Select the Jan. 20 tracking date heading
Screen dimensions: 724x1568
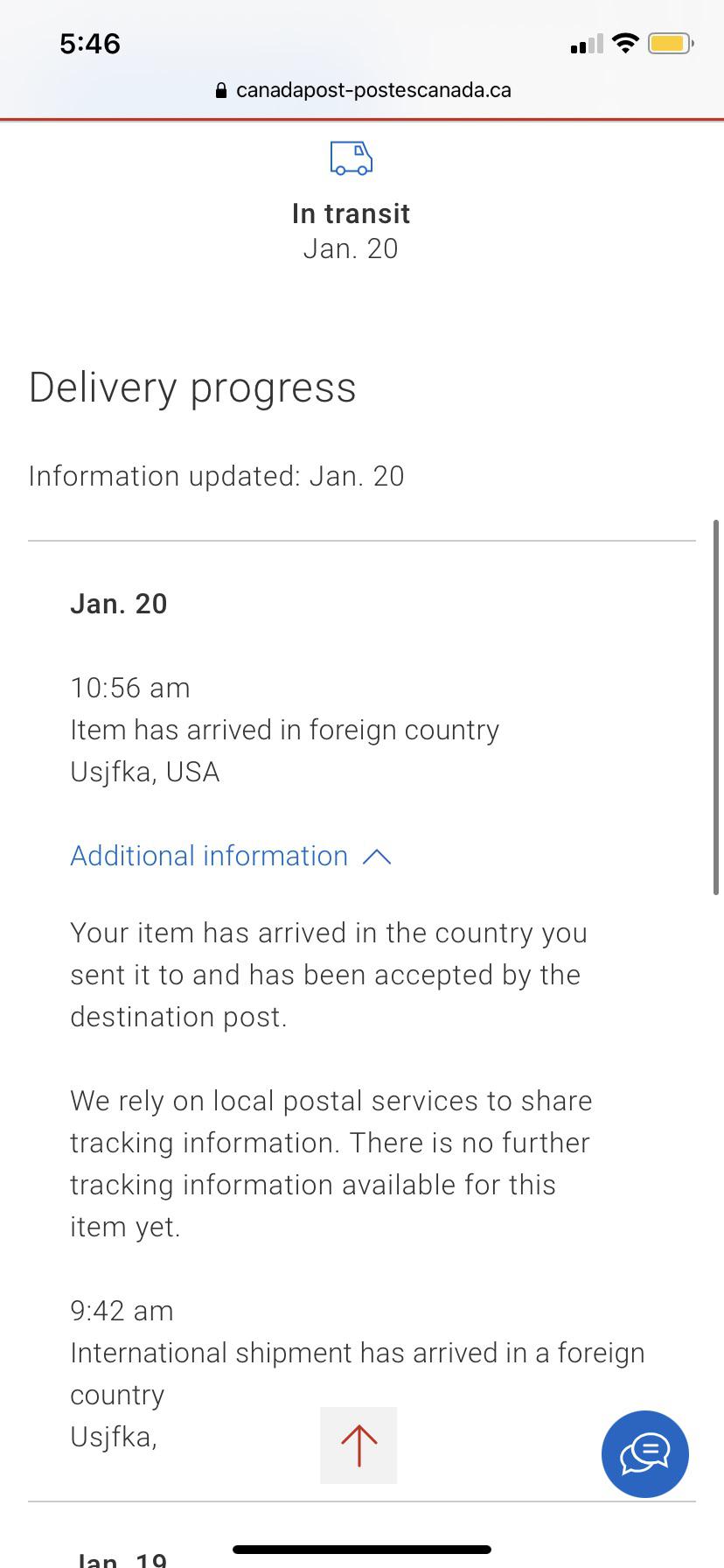pos(119,604)
